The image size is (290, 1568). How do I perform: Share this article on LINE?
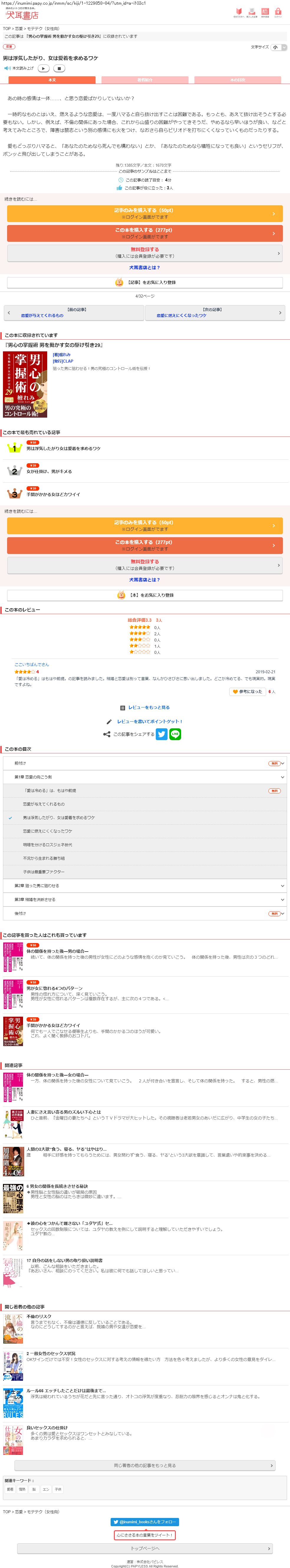coord(175,734)
